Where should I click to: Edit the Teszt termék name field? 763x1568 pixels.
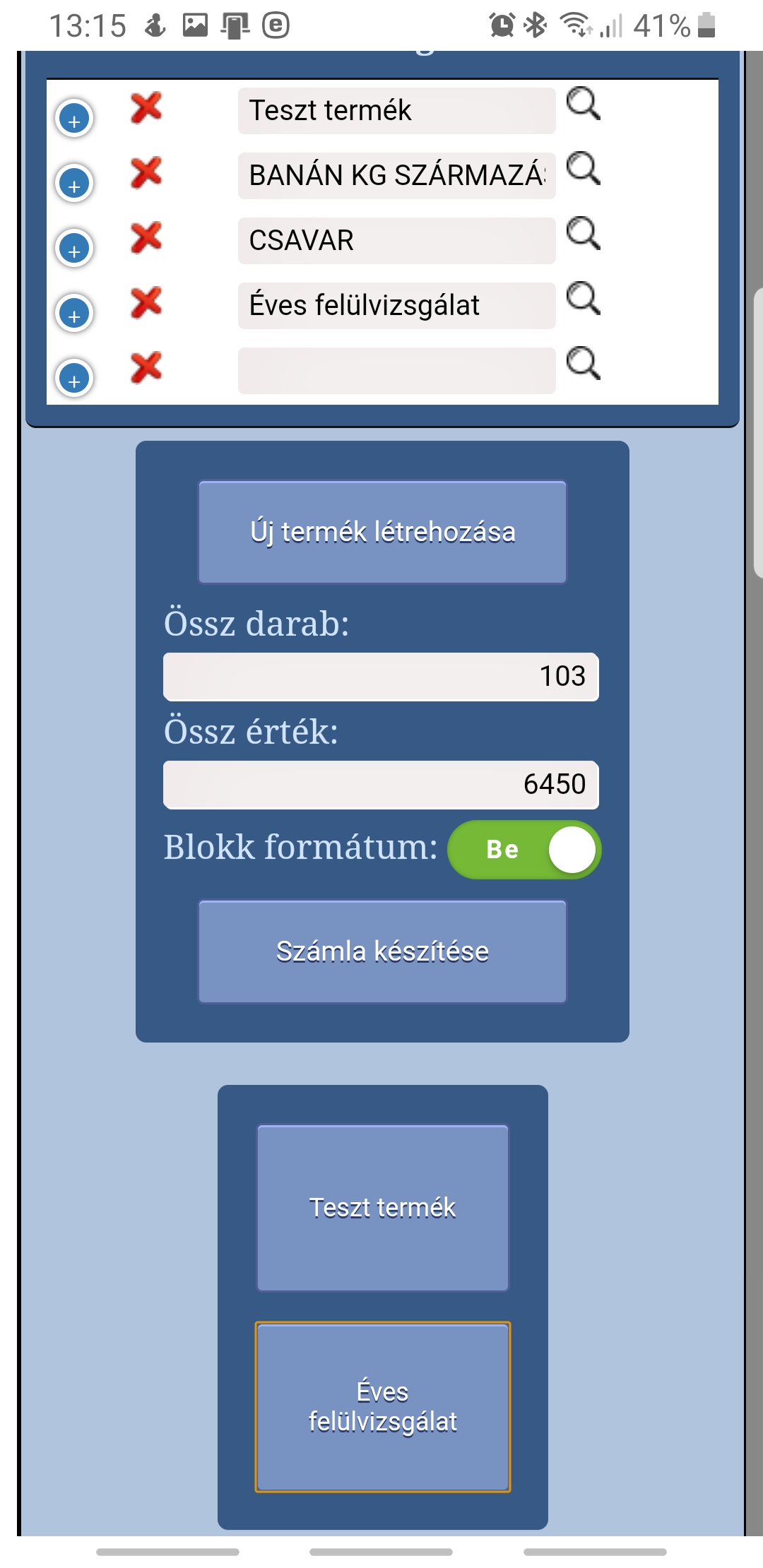coord(396,111)
